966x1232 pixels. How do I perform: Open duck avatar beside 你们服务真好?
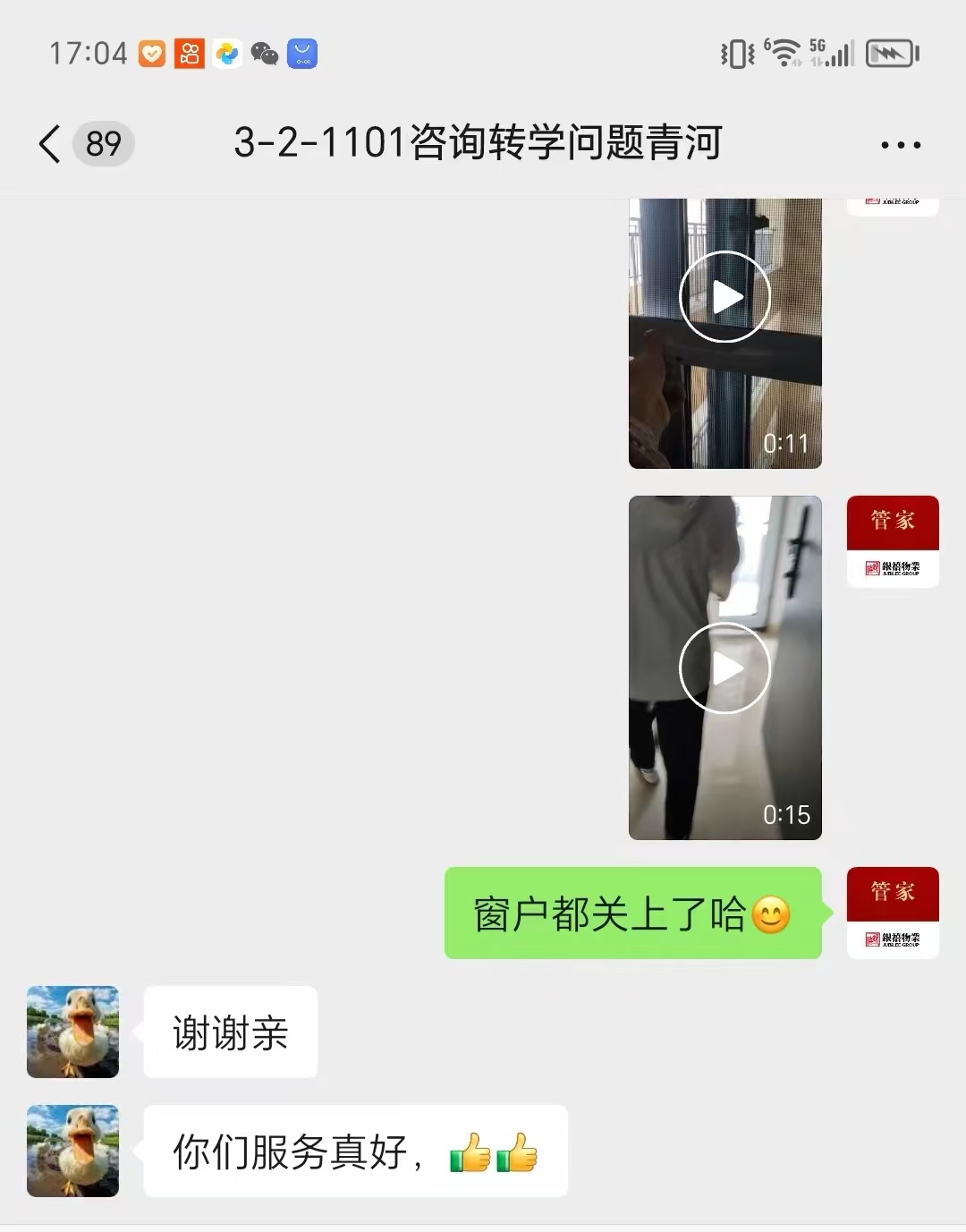point(73,1151)
